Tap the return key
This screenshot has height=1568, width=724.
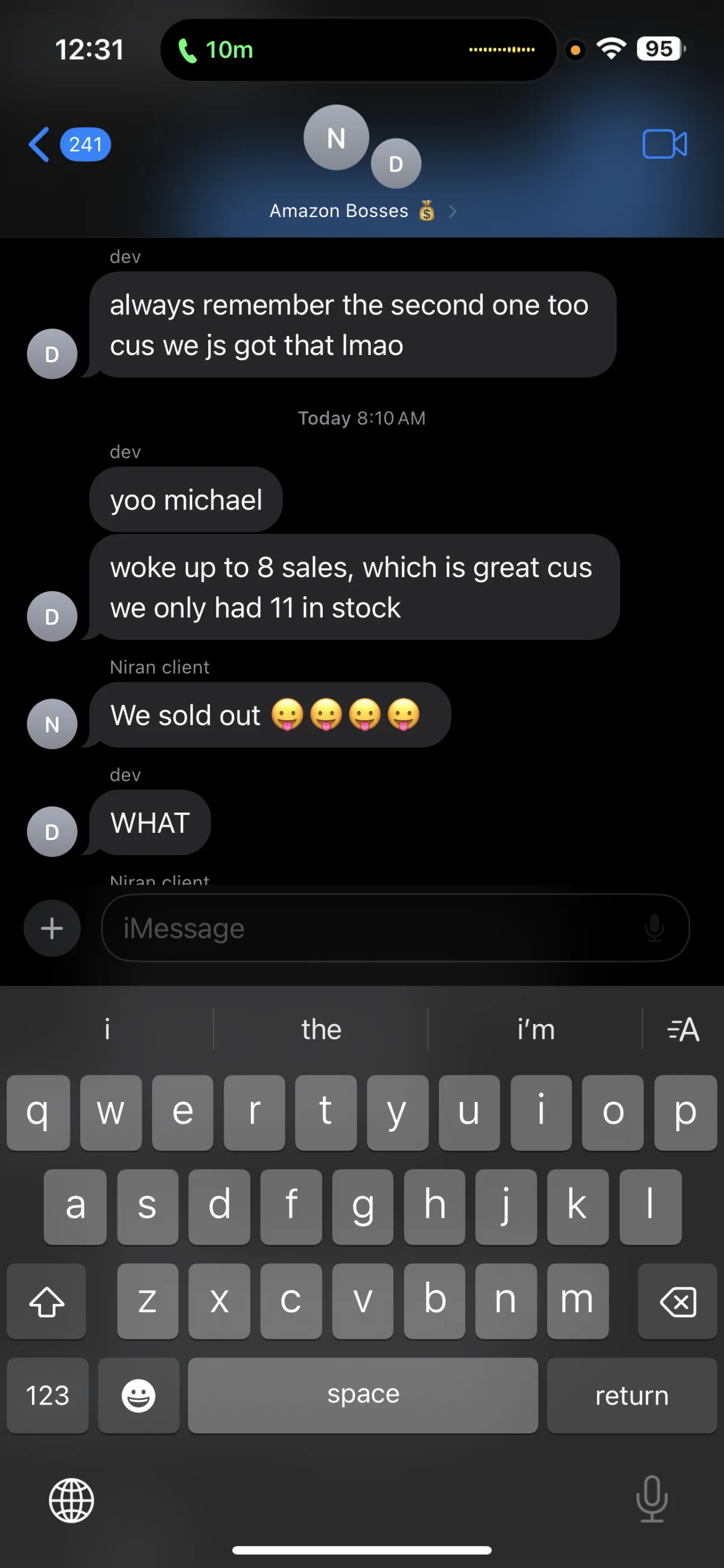coord(632,1395)
